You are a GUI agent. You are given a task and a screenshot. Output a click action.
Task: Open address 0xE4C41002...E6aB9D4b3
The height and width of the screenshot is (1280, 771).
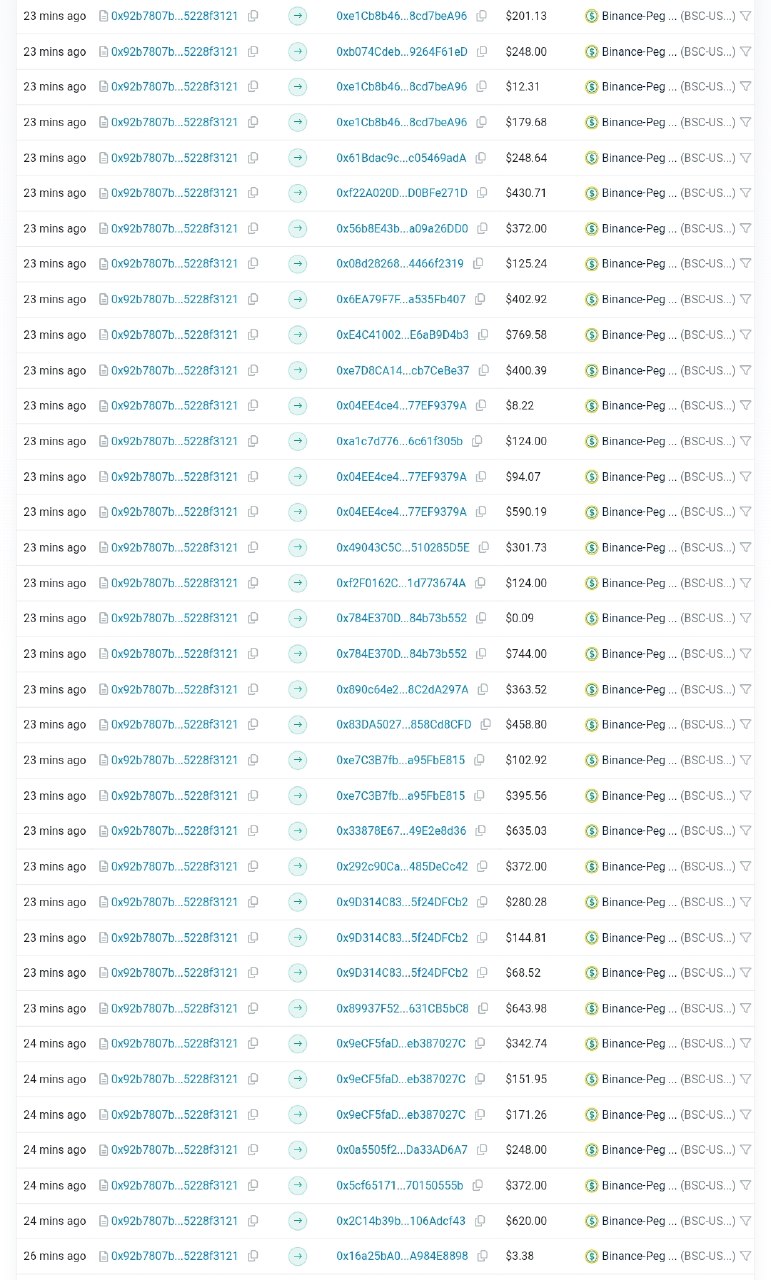click(x=402, y=335)
